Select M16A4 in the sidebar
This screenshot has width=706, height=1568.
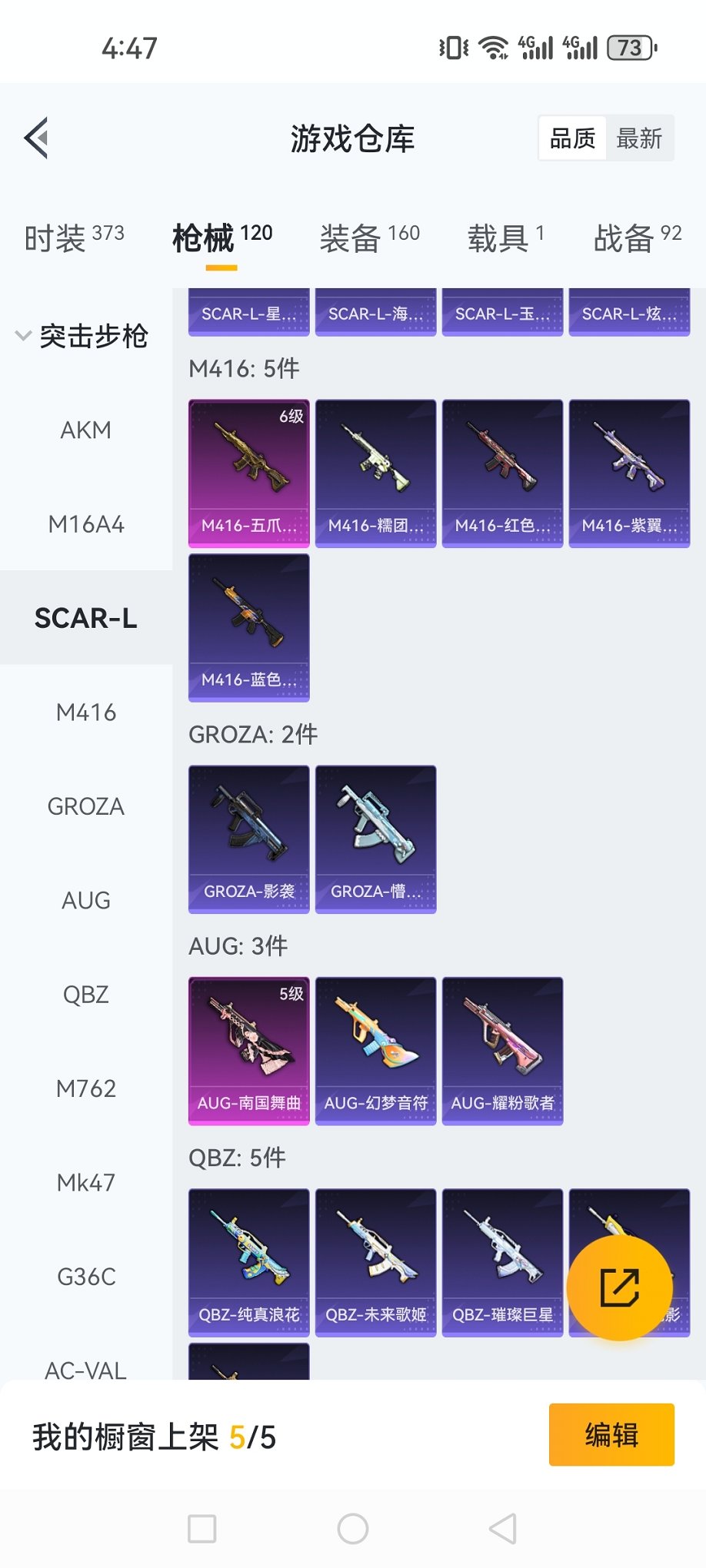click(x=86, y=524)
